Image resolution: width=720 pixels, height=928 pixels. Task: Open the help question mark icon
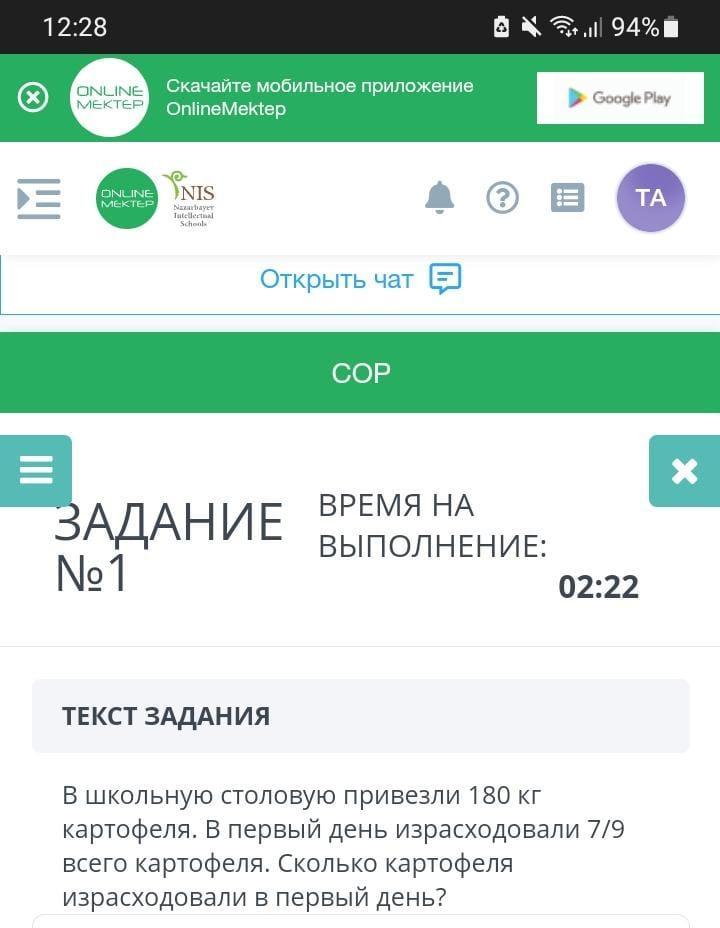pos(502,198)
